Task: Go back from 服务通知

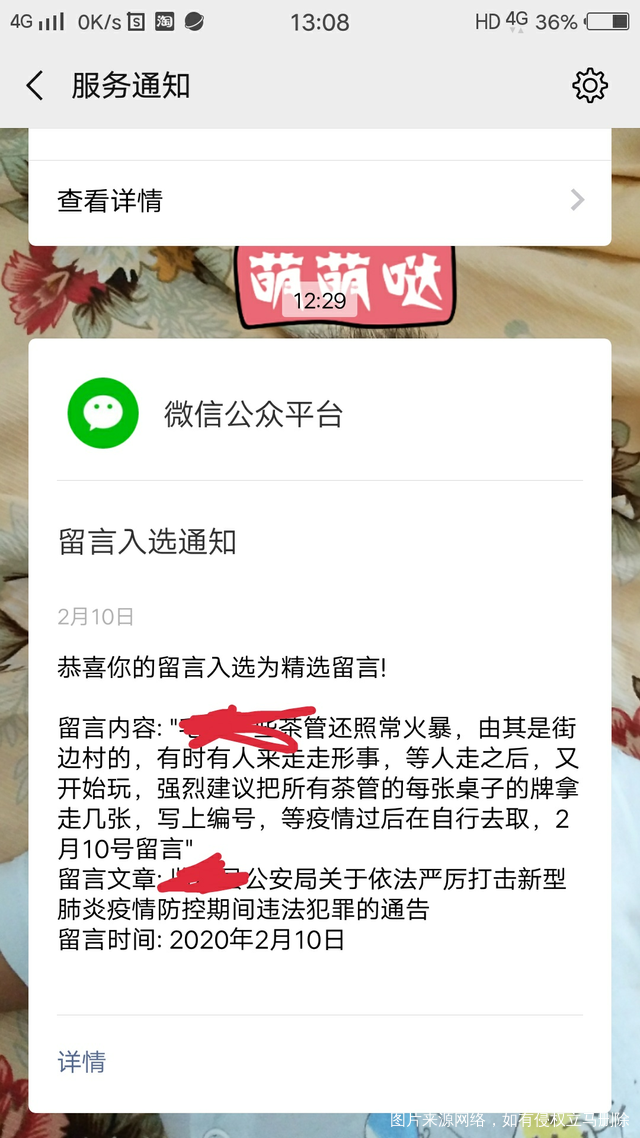Action: tap(35, 86)
